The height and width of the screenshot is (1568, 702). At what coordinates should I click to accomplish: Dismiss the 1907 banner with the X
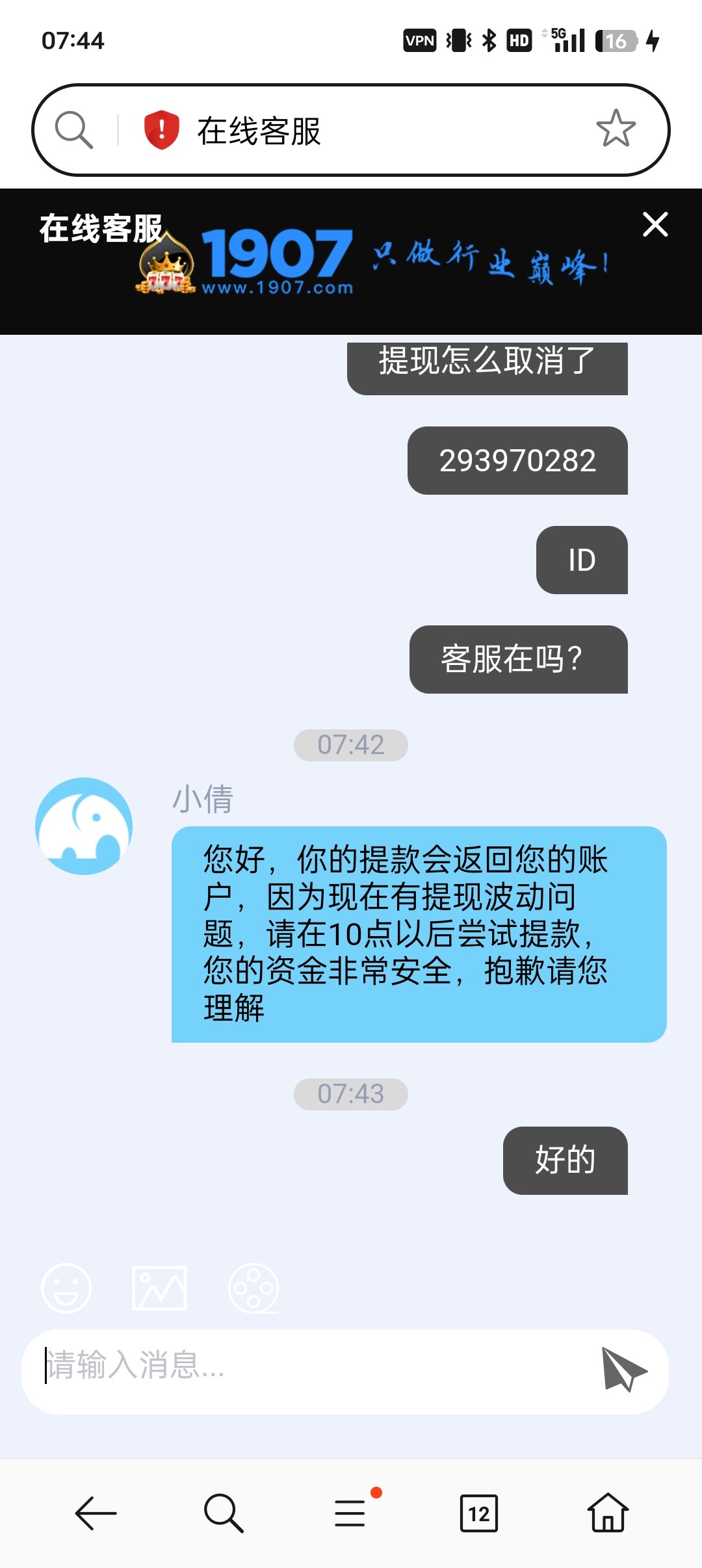coord(655,226)
